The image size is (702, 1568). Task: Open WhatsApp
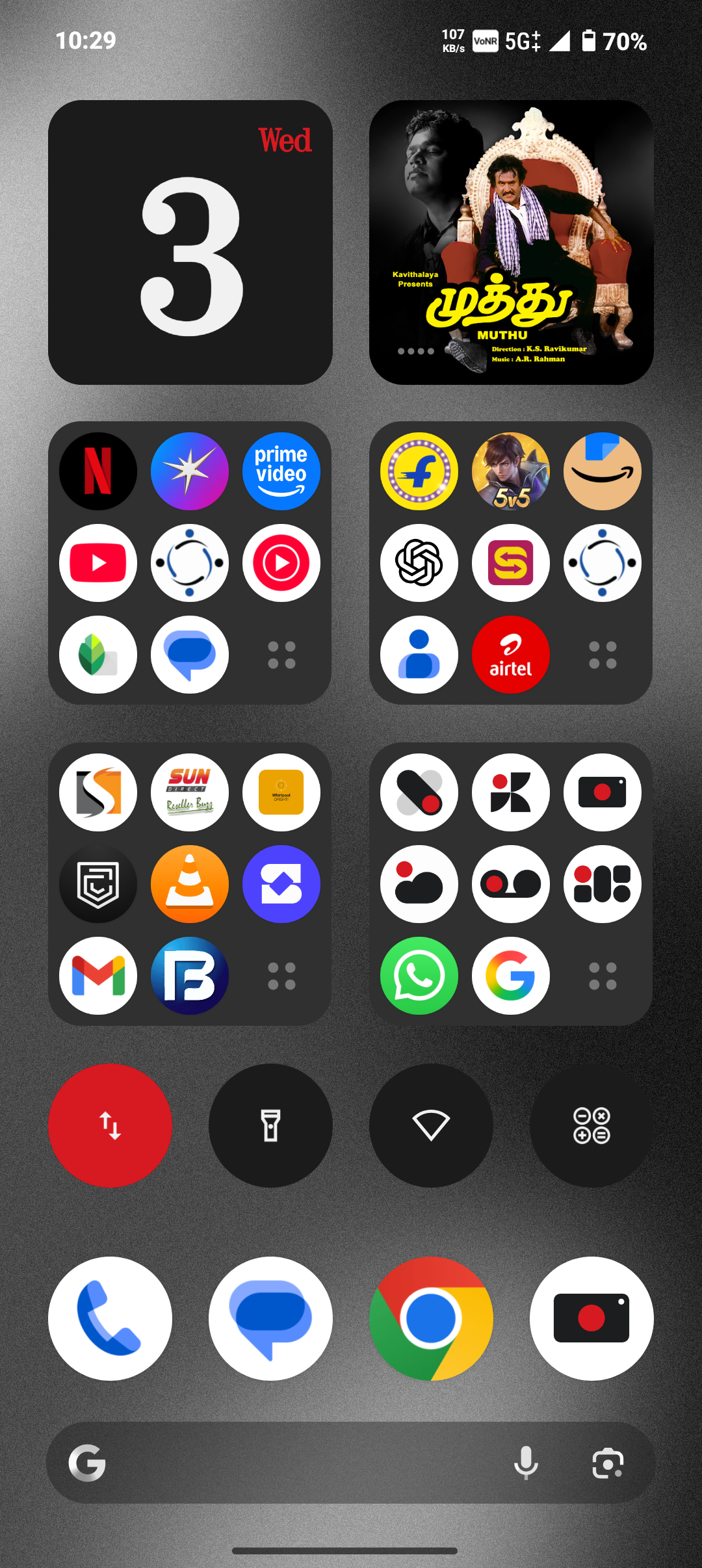pos(419,976)
